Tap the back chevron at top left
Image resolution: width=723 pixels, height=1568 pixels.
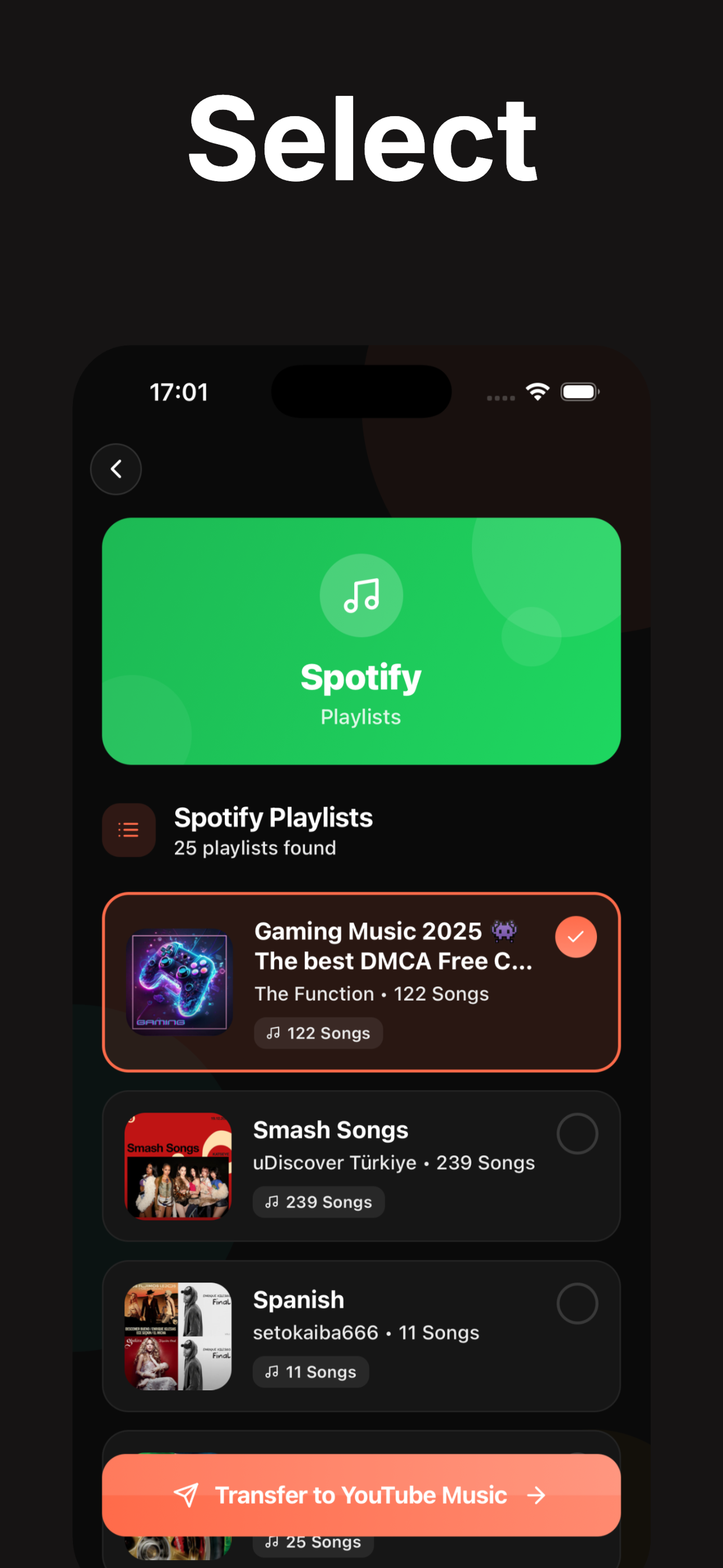tap(115, 469)
